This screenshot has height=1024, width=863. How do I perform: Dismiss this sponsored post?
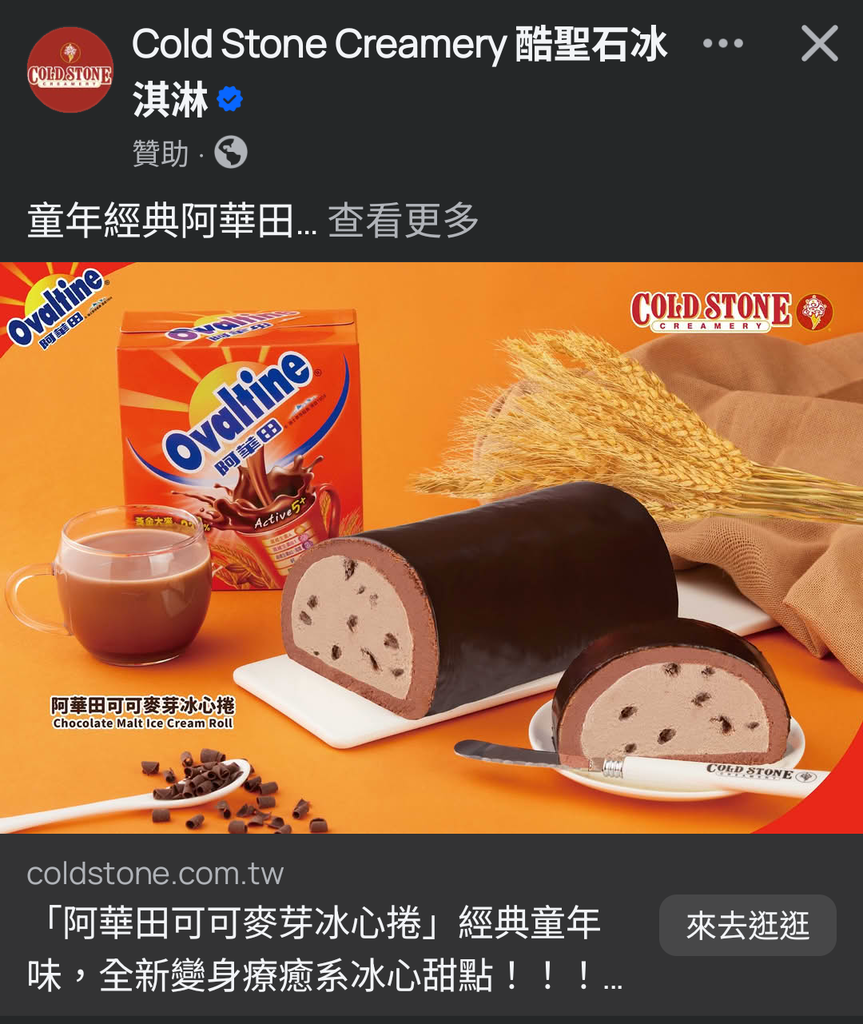pos(820,43)
